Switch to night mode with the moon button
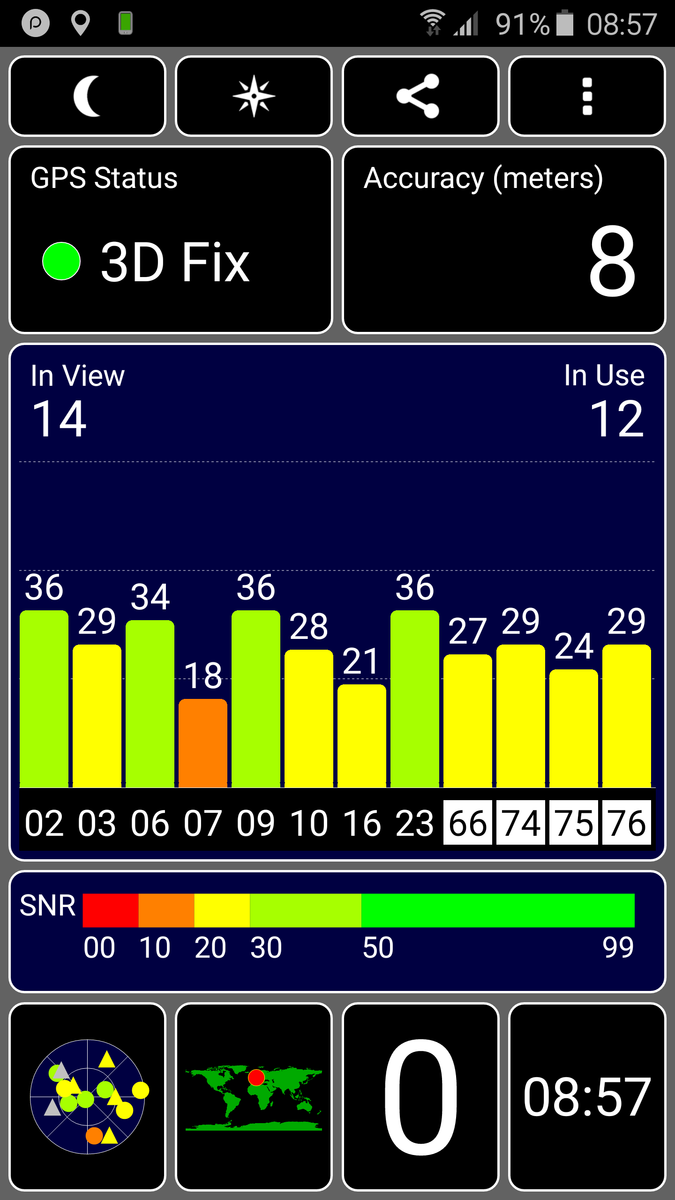The height and width of the screenshot is (1200, 675). coord(87,97)
